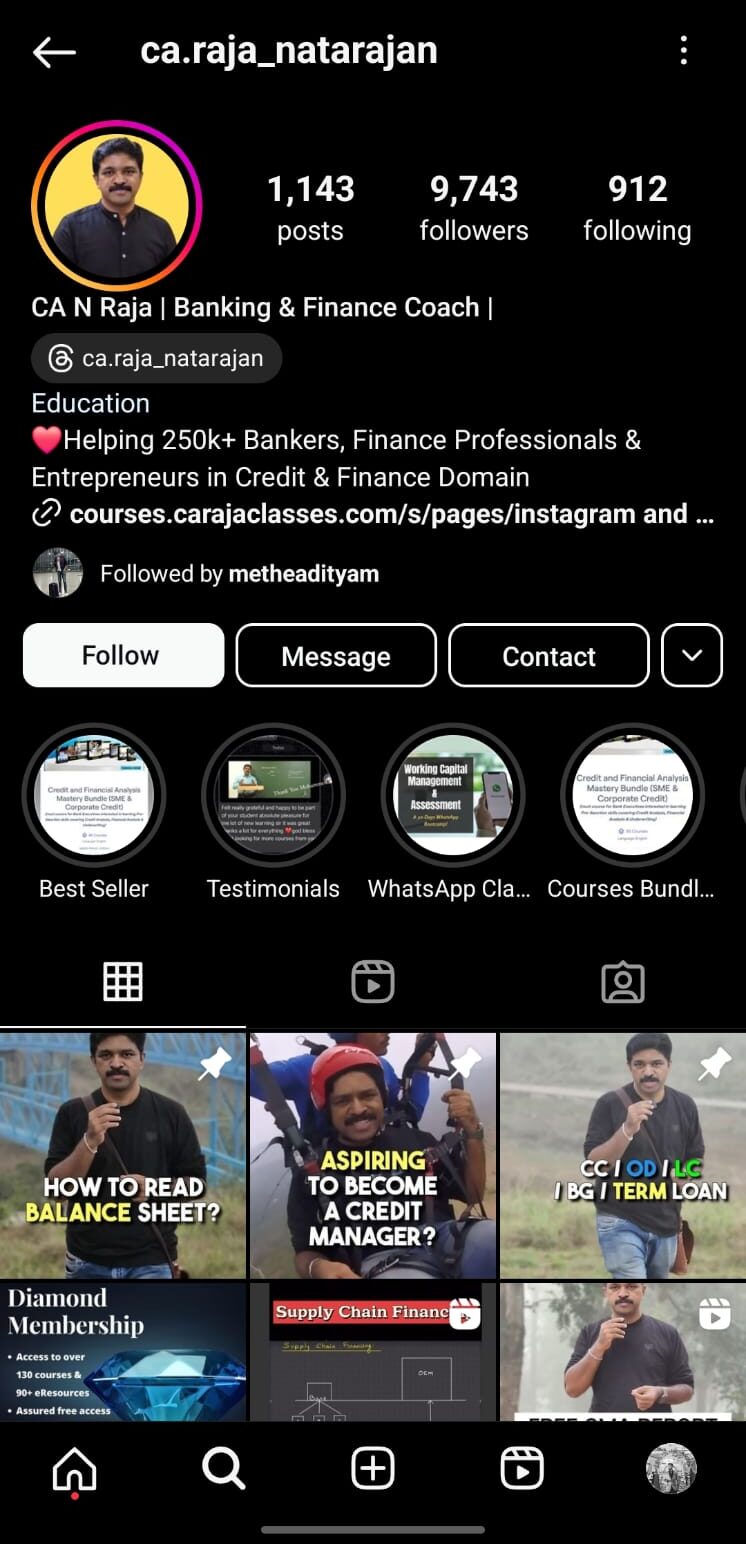Open the Courses Bundle highlight
The width and height of the screenshot is (746, 1544).
[x=632, y=795]
